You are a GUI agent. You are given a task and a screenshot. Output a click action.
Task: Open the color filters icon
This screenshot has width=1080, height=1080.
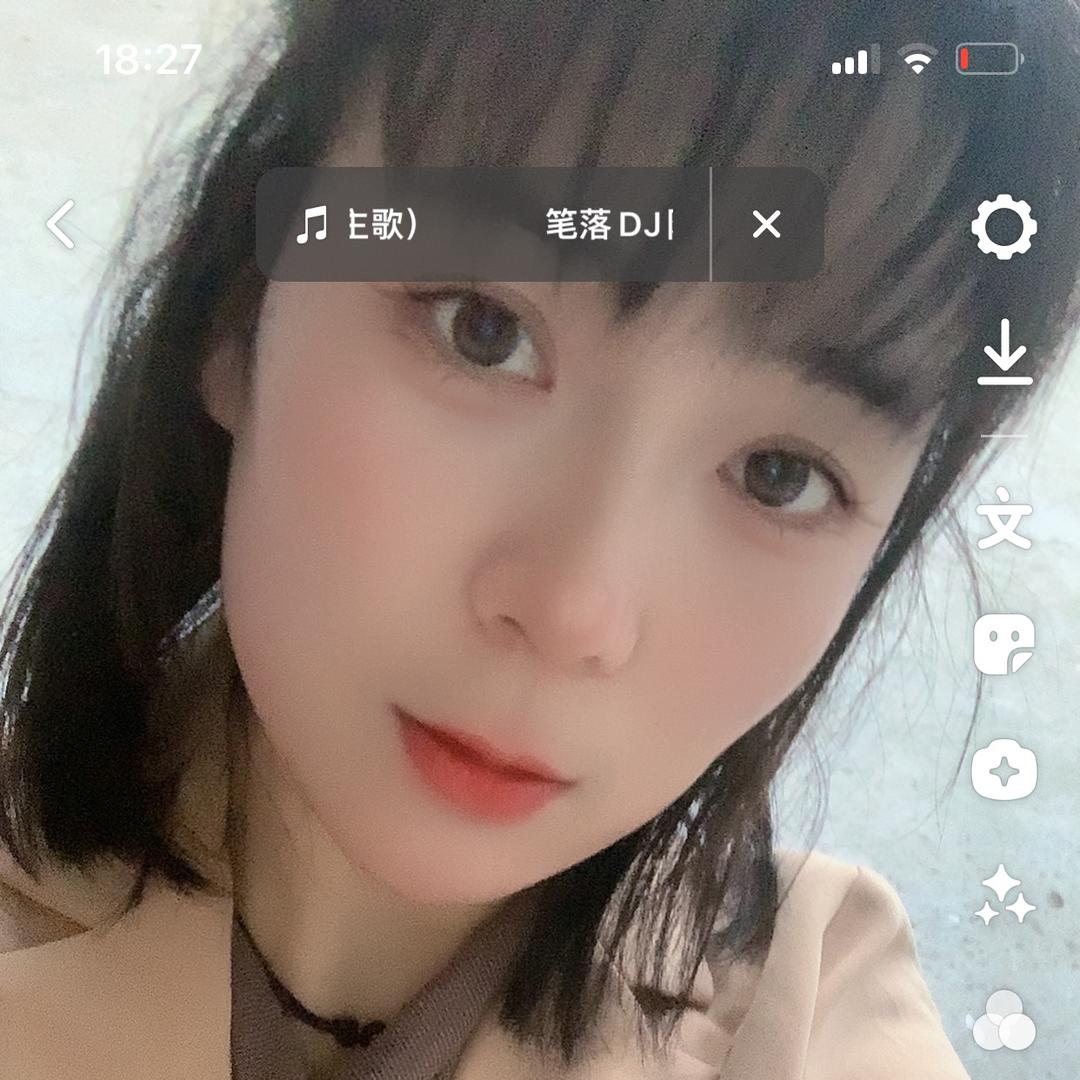(x=1004, y=1020)
